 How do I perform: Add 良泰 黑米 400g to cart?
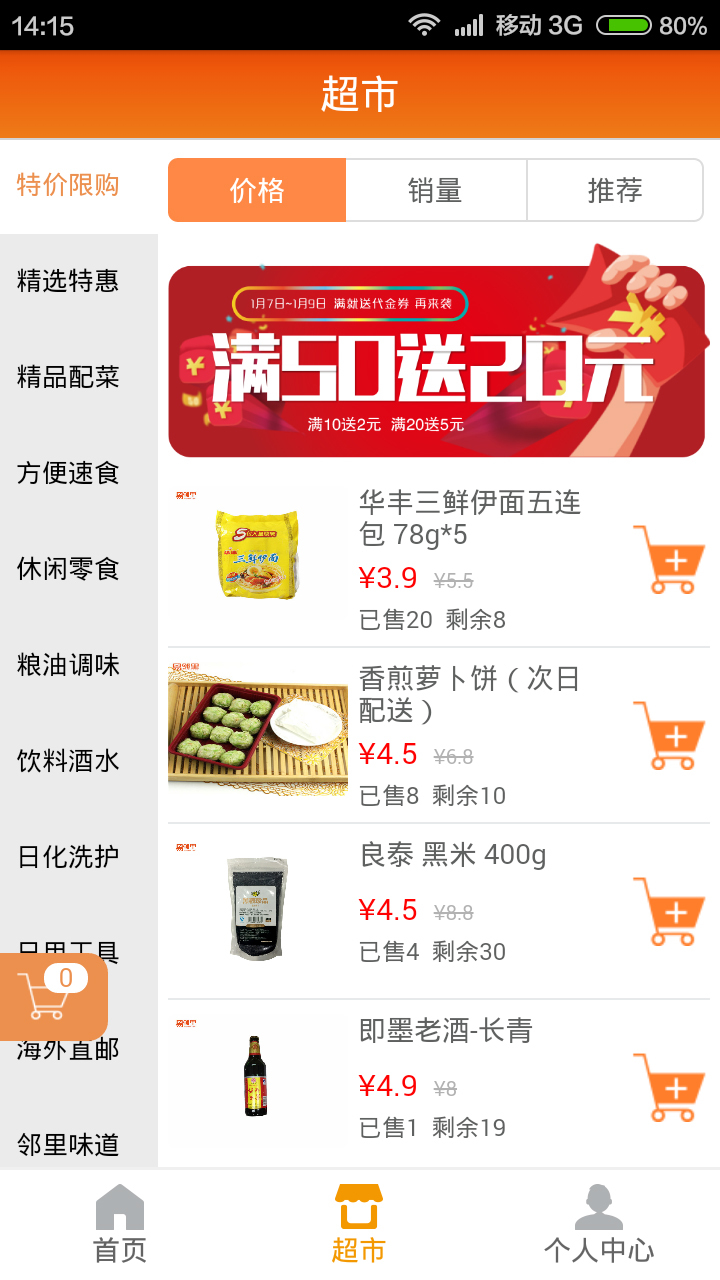[669, 912]
